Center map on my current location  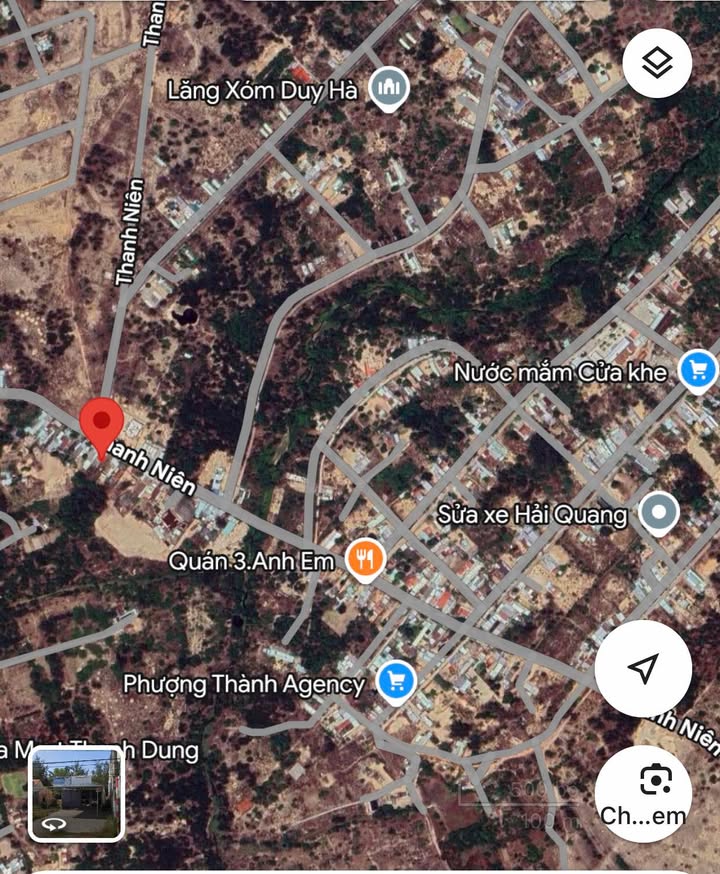pyautogui.click(x=643, y=668)
